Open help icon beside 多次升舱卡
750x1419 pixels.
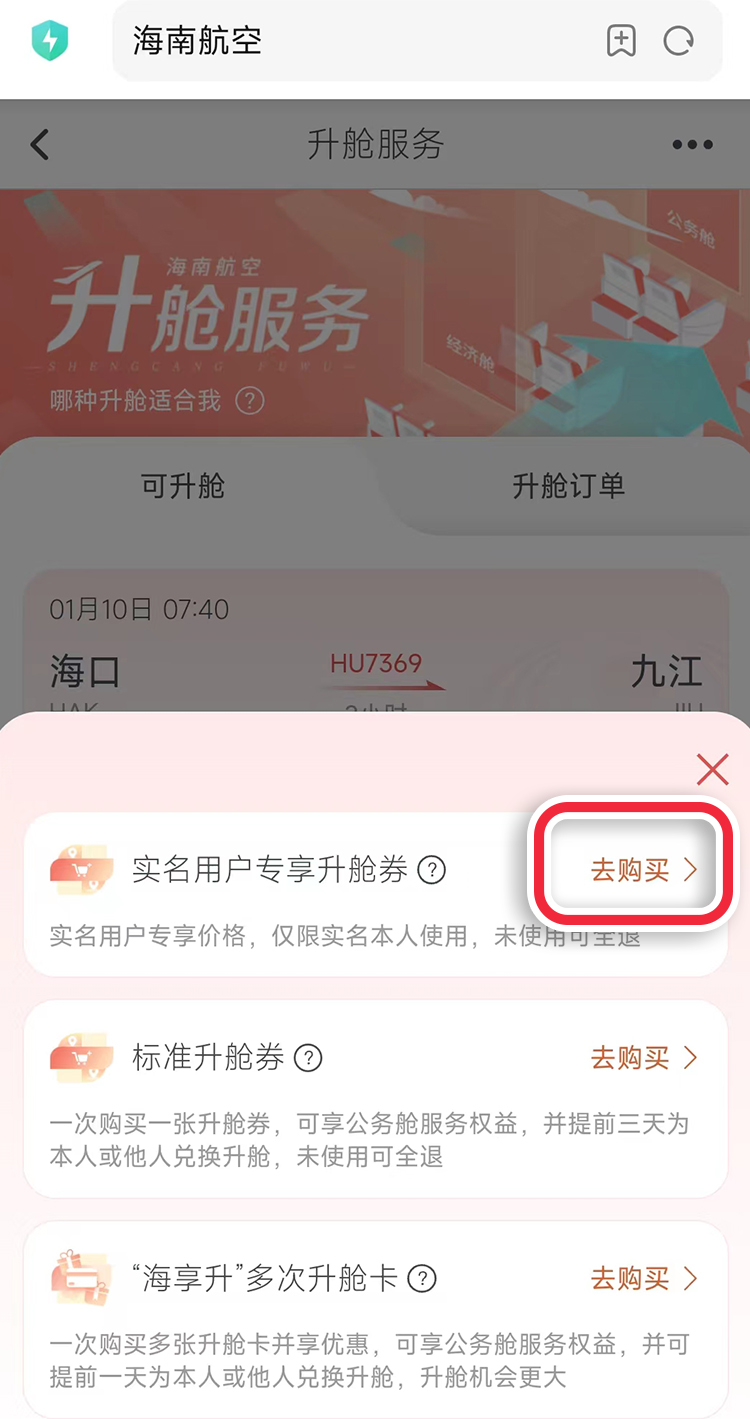[423, 1279]
